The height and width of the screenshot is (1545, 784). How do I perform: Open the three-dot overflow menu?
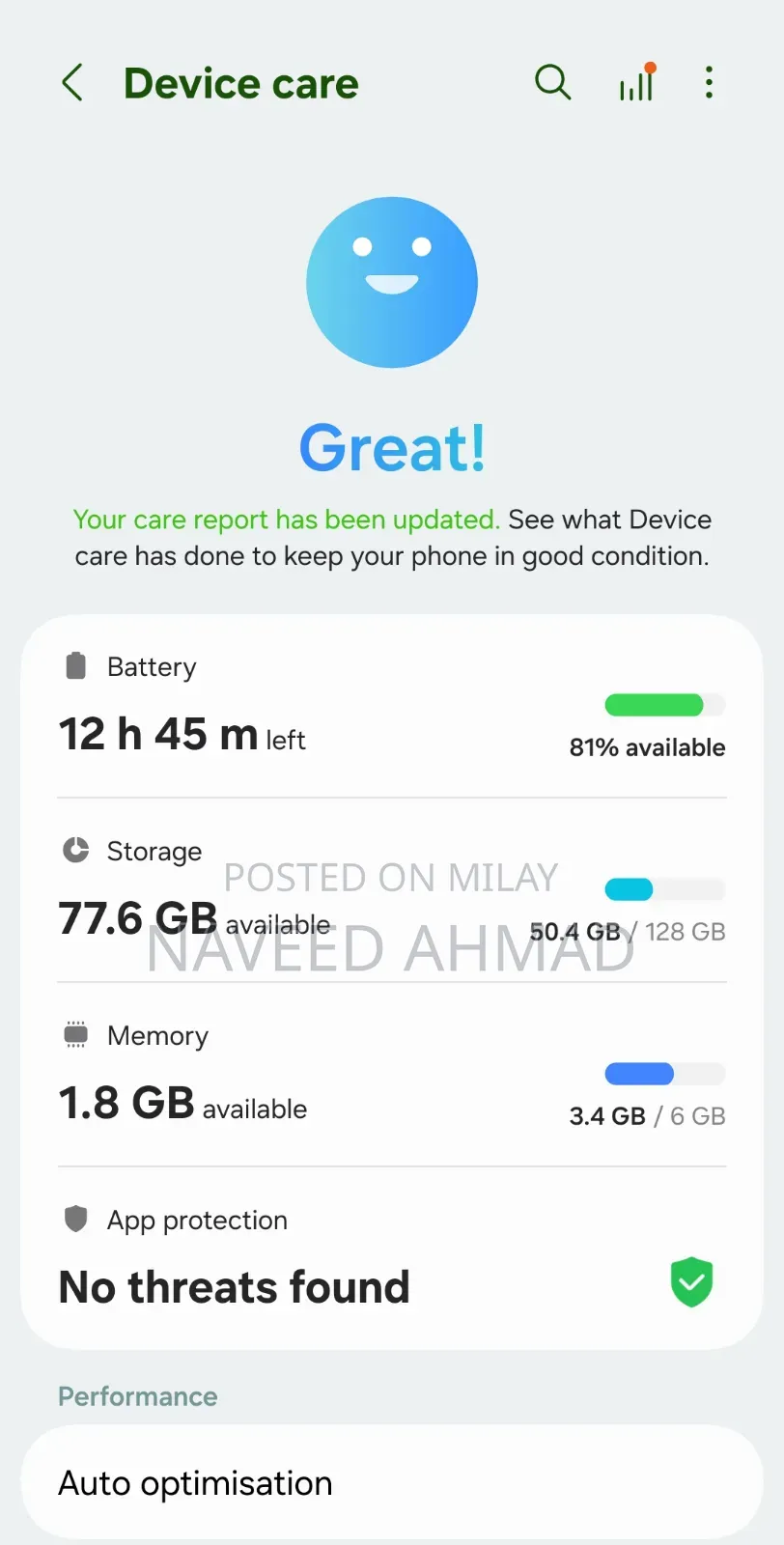click(x=709, y=83)
